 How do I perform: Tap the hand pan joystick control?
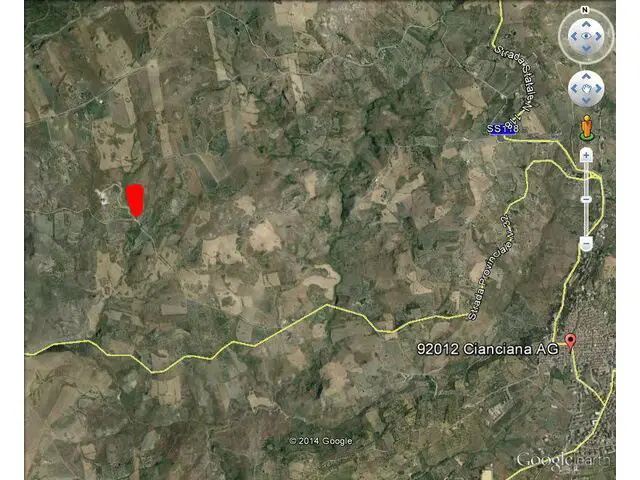[x=586, y=88]
